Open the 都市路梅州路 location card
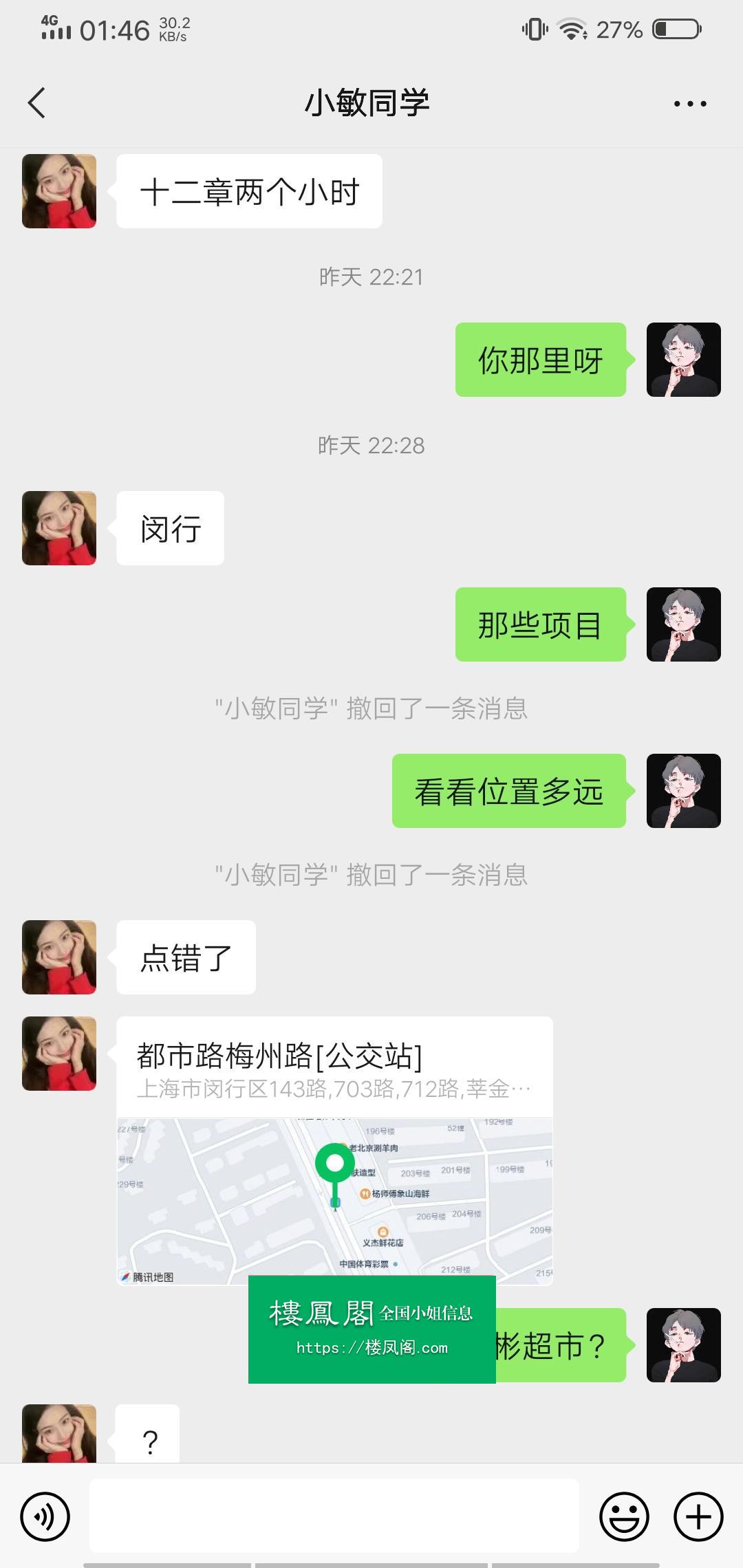 [334, 1150]
